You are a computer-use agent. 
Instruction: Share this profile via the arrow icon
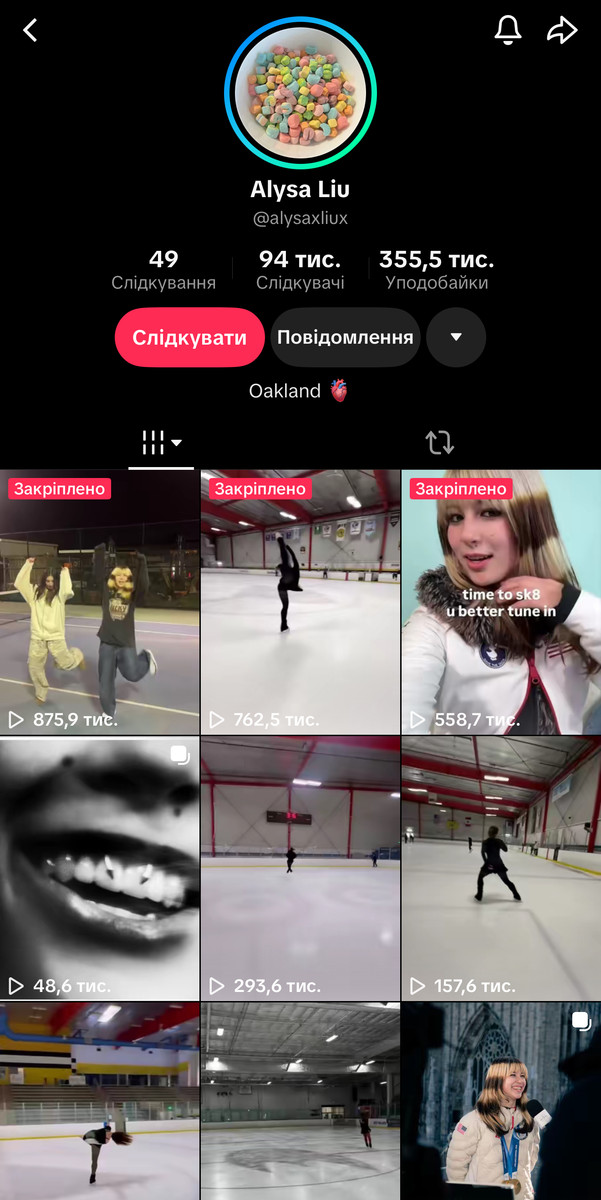(x=562, y=30)
